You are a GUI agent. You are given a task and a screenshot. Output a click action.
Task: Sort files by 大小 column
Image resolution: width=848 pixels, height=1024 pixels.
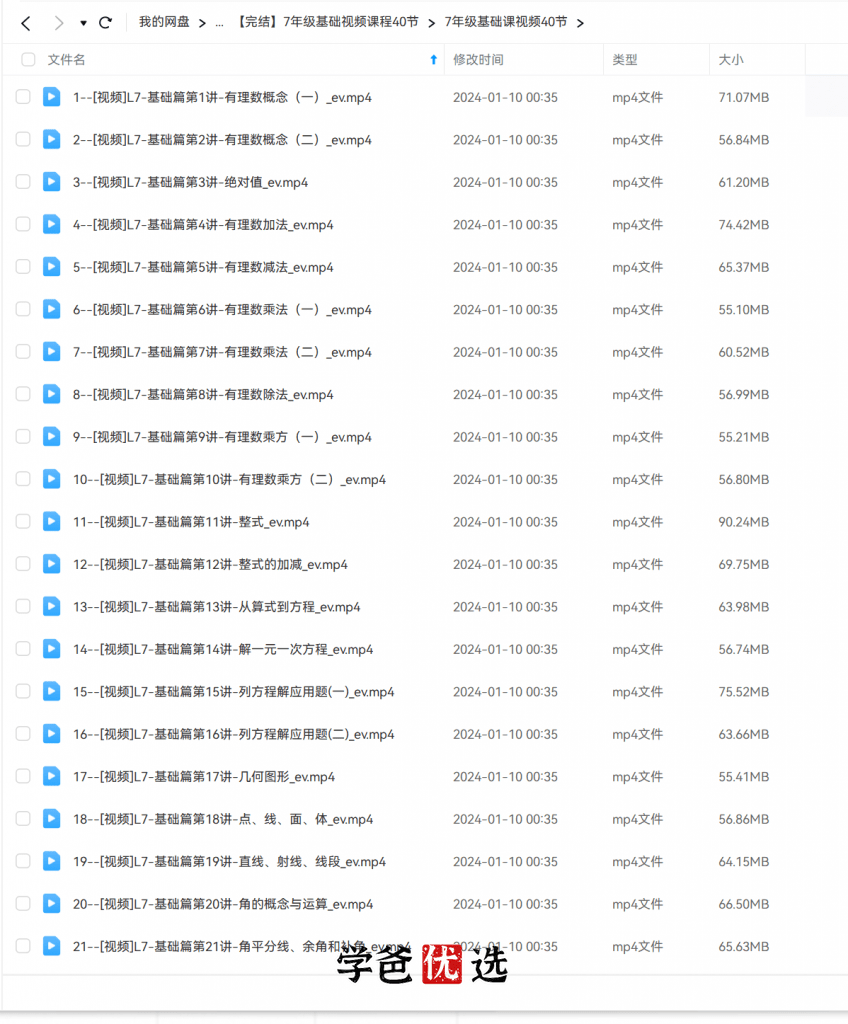pyautogui.click(x=730, y=60)
